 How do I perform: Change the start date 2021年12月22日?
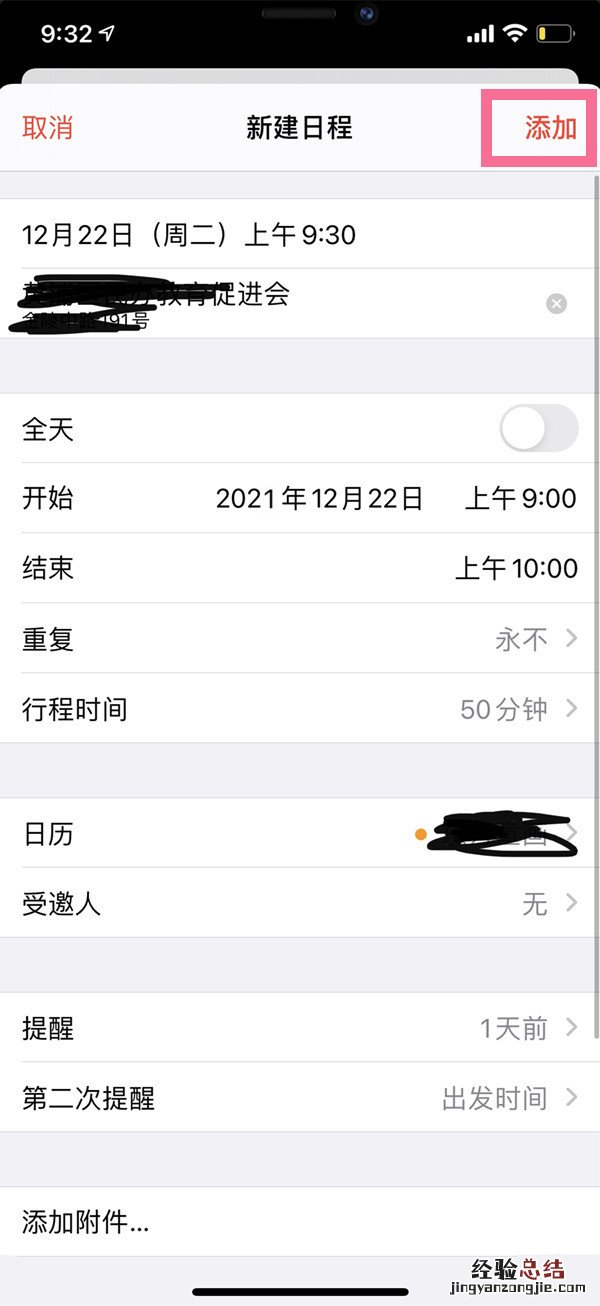(x=319, y=498)
